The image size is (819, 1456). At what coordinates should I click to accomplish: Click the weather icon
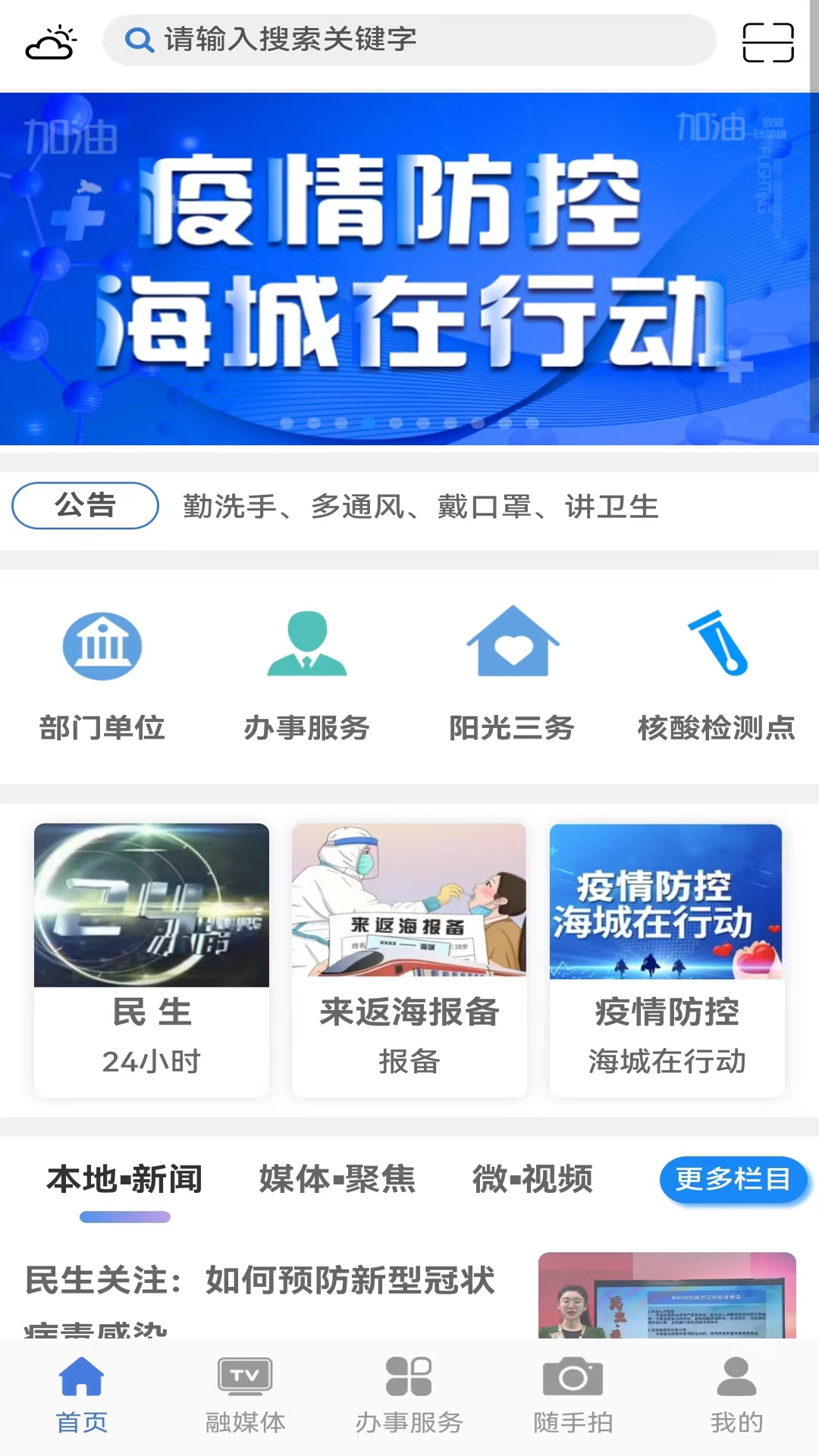point(49,42)
